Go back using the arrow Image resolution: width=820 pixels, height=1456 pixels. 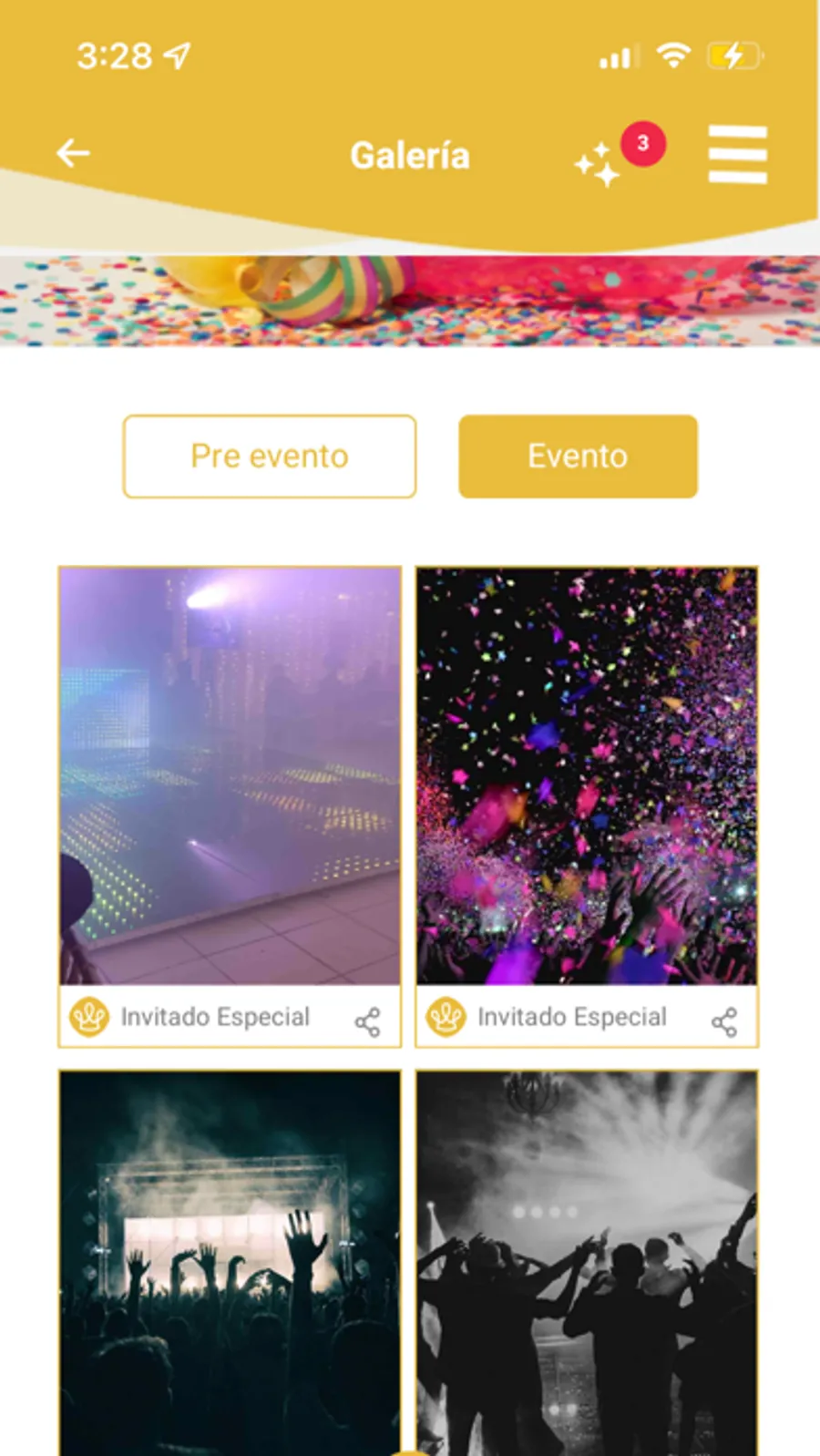(x=73, y=153)
